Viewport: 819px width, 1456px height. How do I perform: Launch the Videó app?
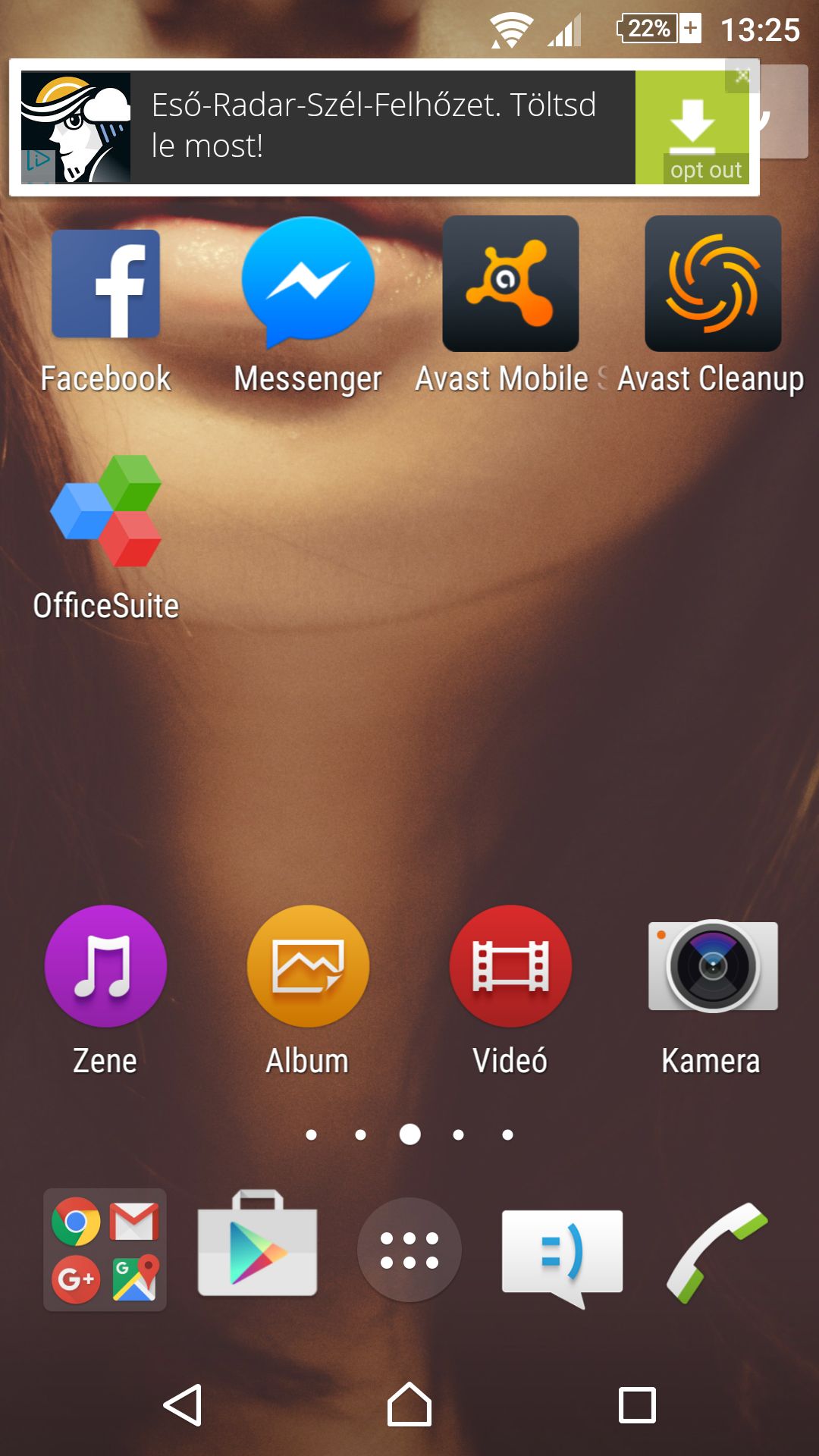tap(510, 966)
